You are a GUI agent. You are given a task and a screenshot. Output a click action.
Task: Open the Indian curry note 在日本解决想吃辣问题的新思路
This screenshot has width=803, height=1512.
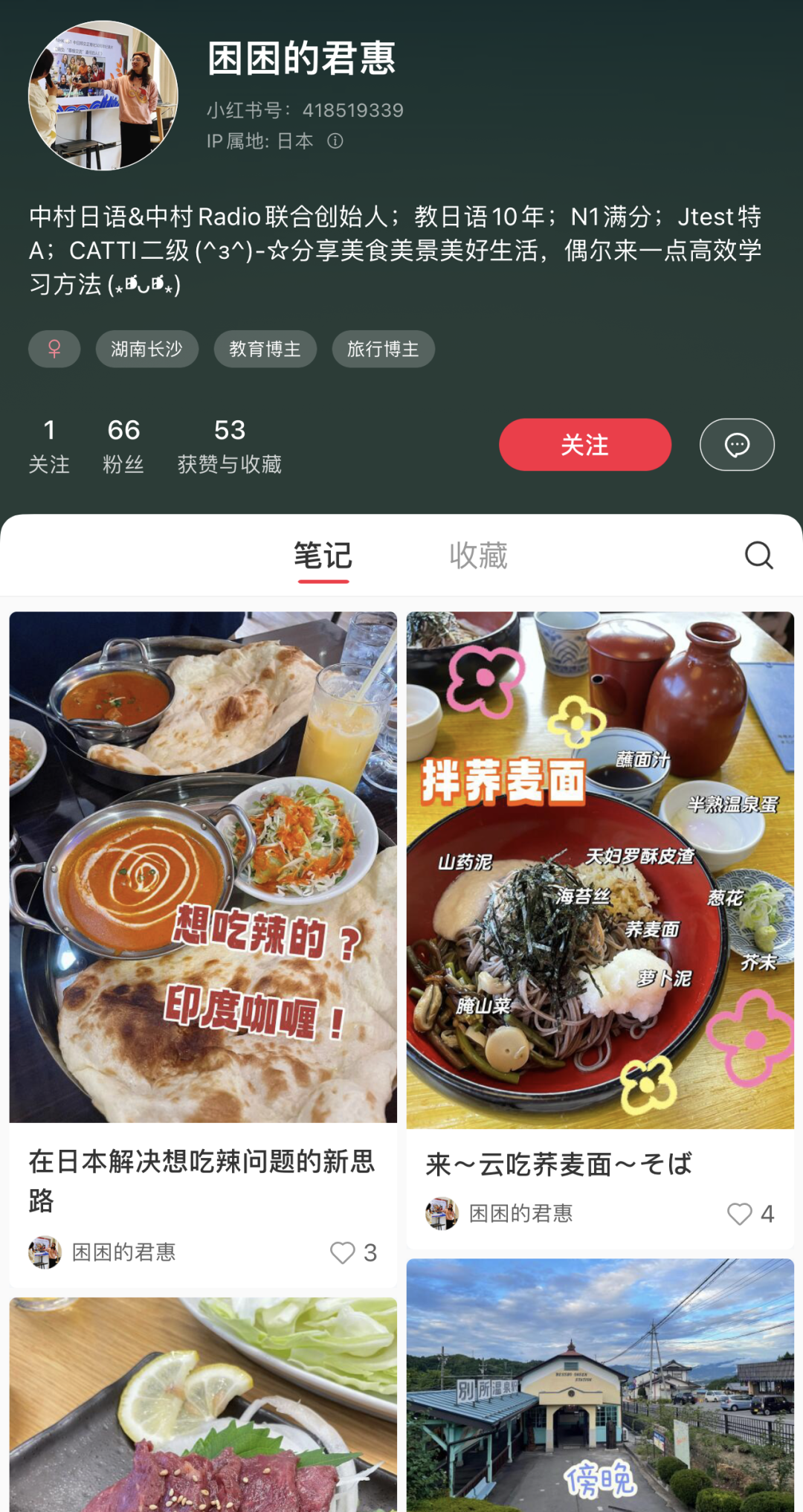tap(203, 866)
